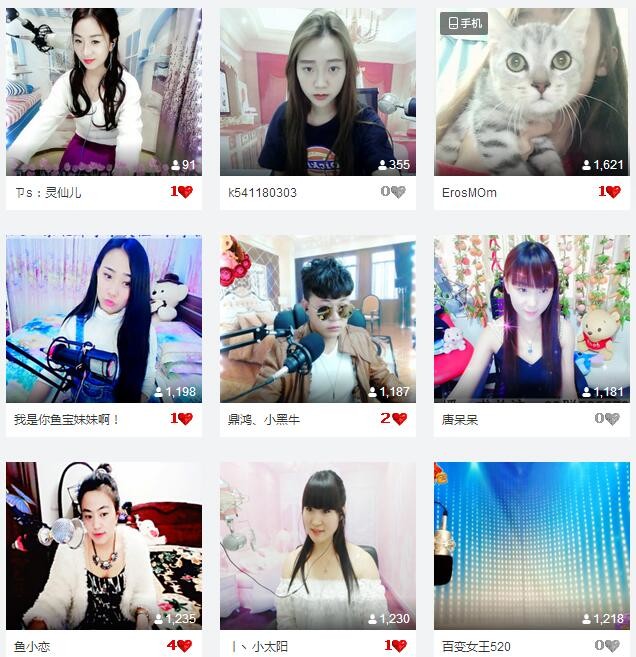Open the live stream of Ps：灵仙儿
The image size is (636, 657).
click(x=104, y=92)
